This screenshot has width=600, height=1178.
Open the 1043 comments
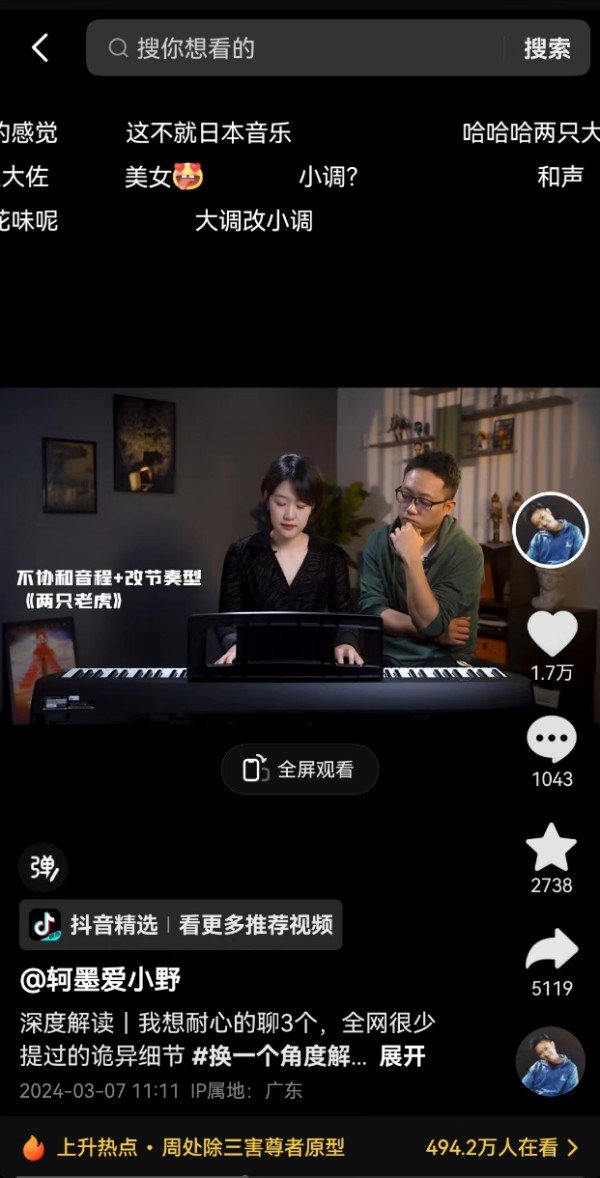tap(552, 741)
